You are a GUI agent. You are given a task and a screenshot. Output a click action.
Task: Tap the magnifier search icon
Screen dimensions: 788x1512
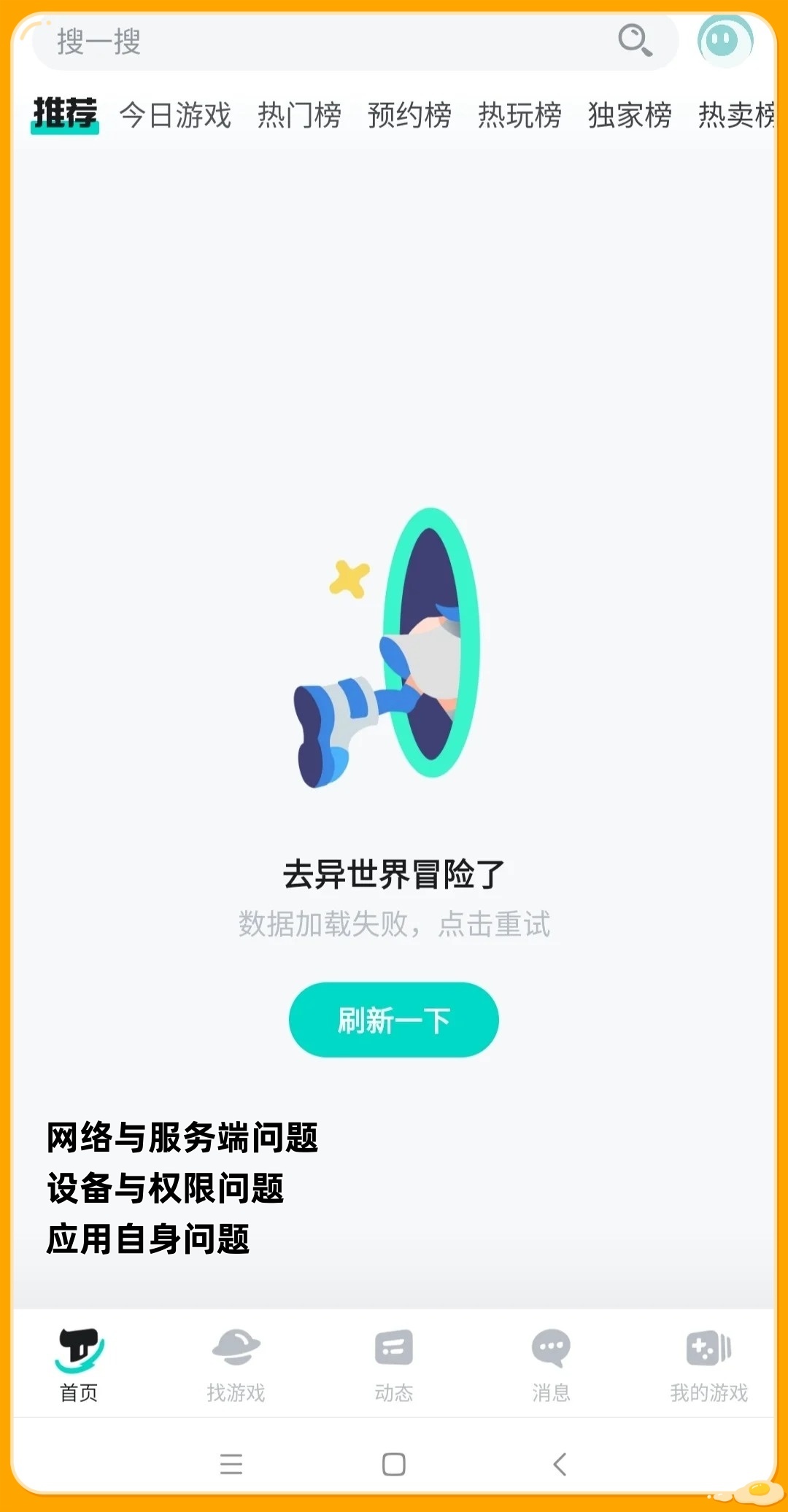click(x=634, y=40)
